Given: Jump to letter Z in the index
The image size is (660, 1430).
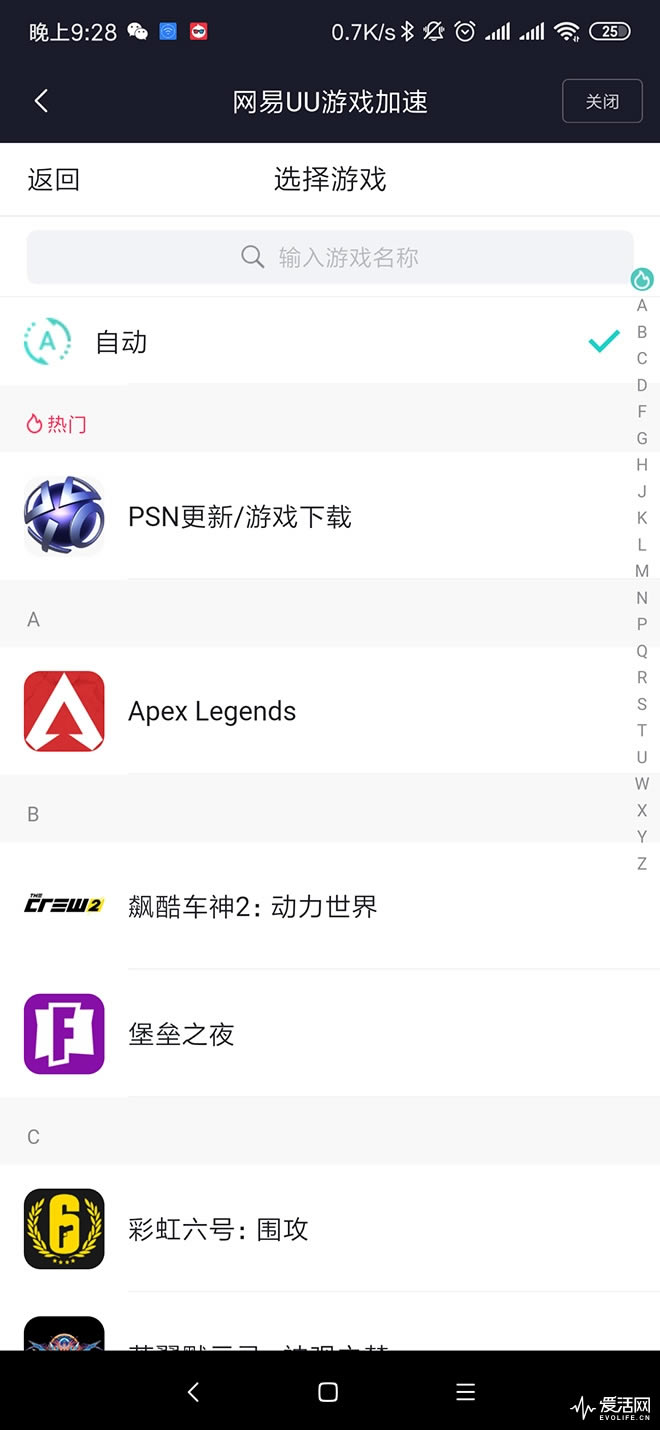Looking at the screenshot, I should point(642,863).
